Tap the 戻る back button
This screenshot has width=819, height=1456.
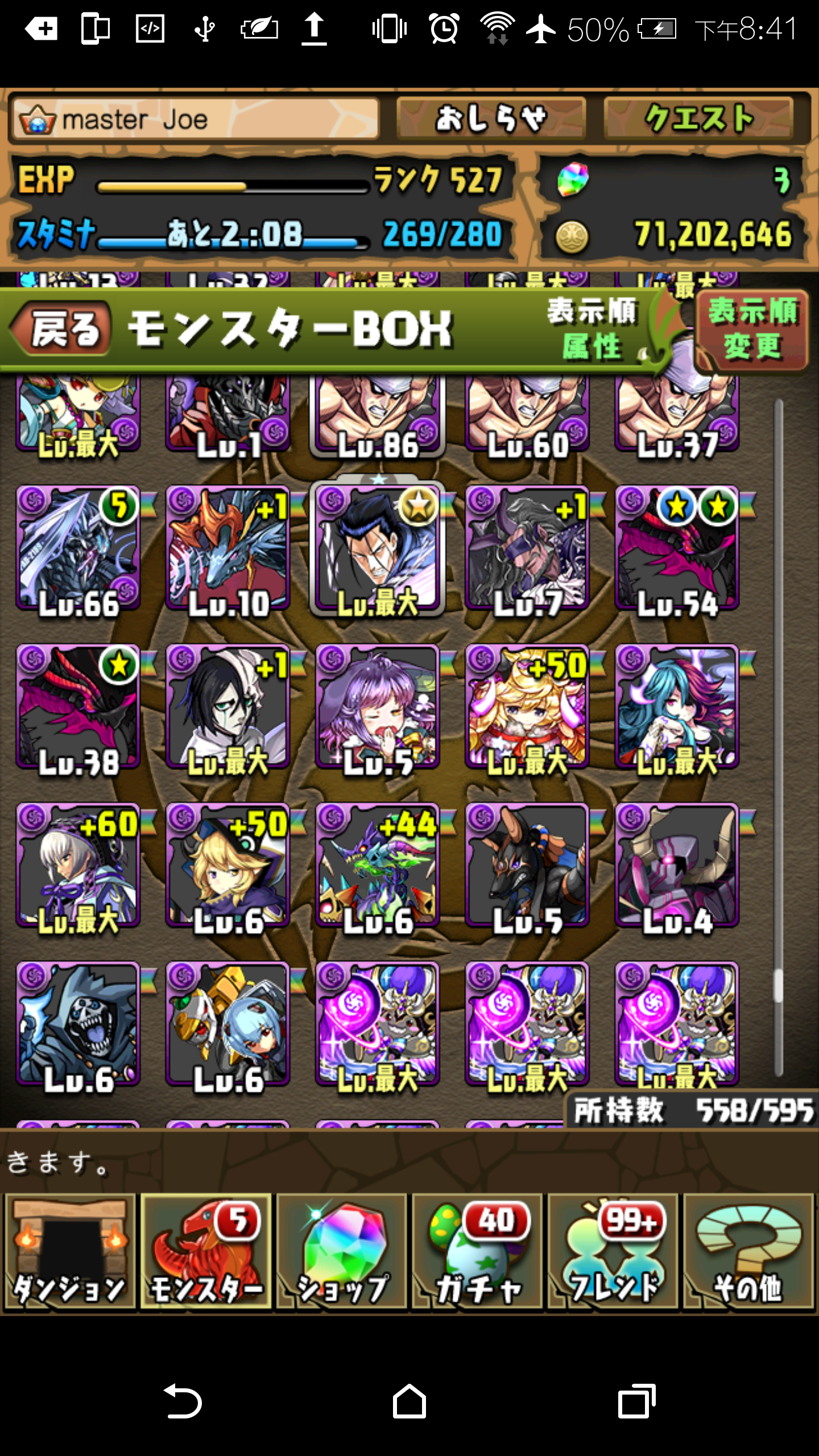click(61, 329)
